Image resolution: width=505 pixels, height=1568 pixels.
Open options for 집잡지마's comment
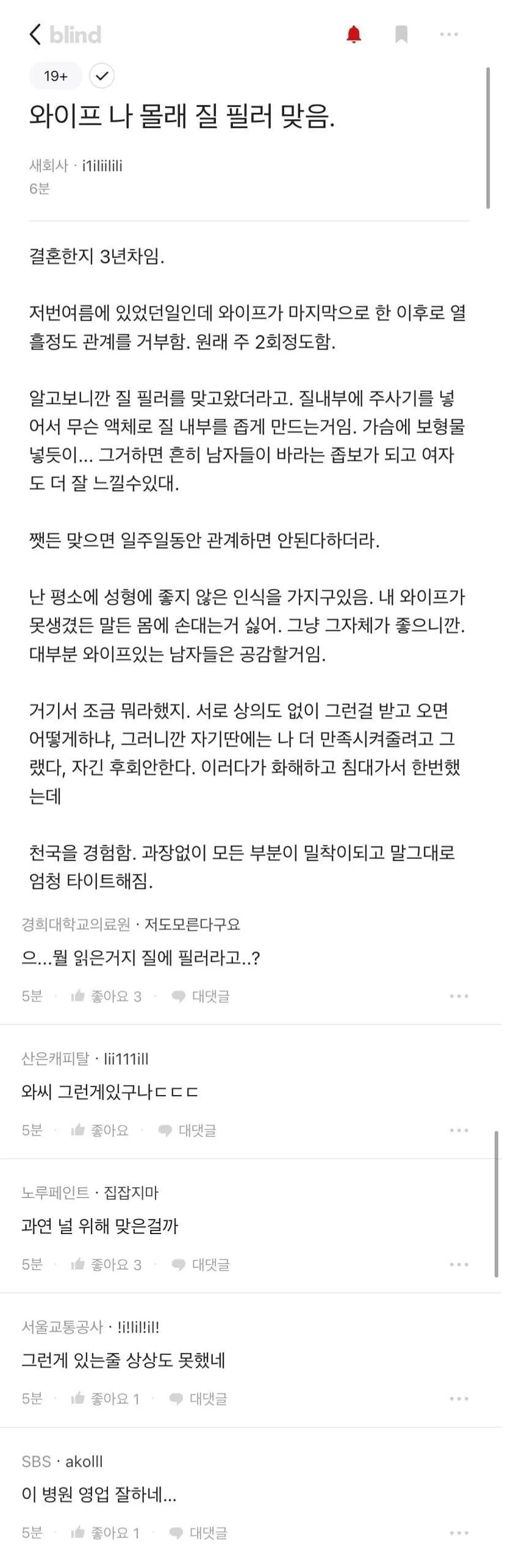point(459,1265)
